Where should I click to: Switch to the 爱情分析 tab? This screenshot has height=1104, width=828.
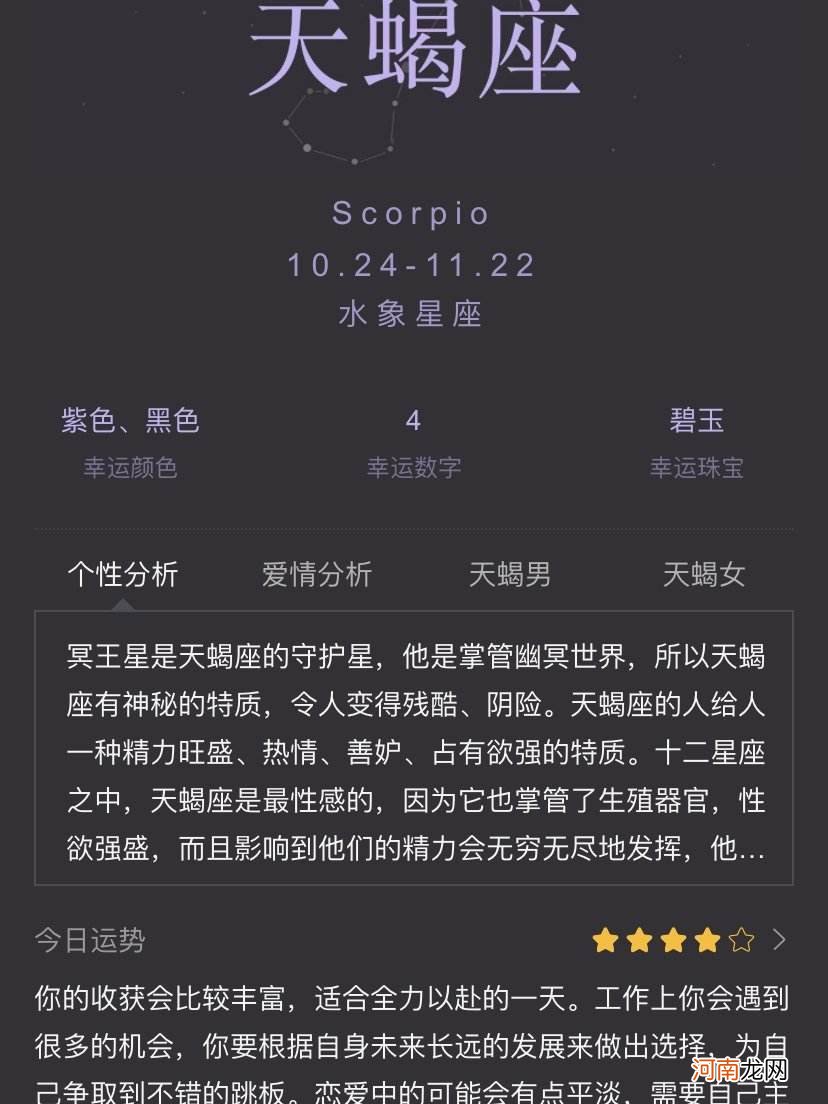click(317, 575)
